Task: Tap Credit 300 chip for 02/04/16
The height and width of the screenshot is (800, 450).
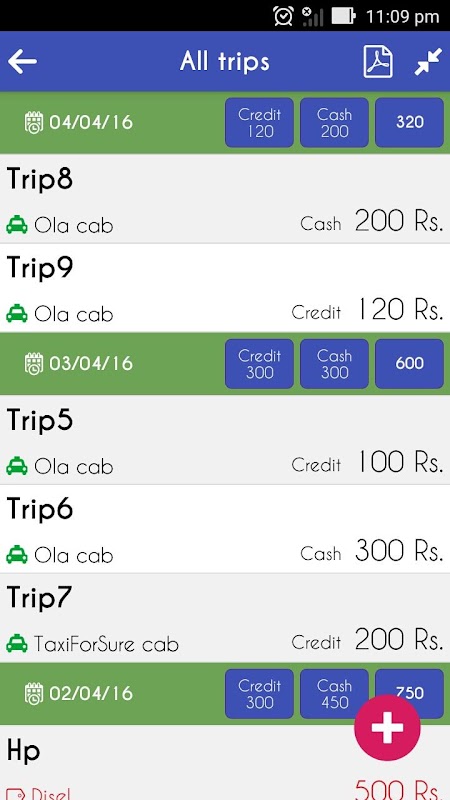Action: coord(259,694)
